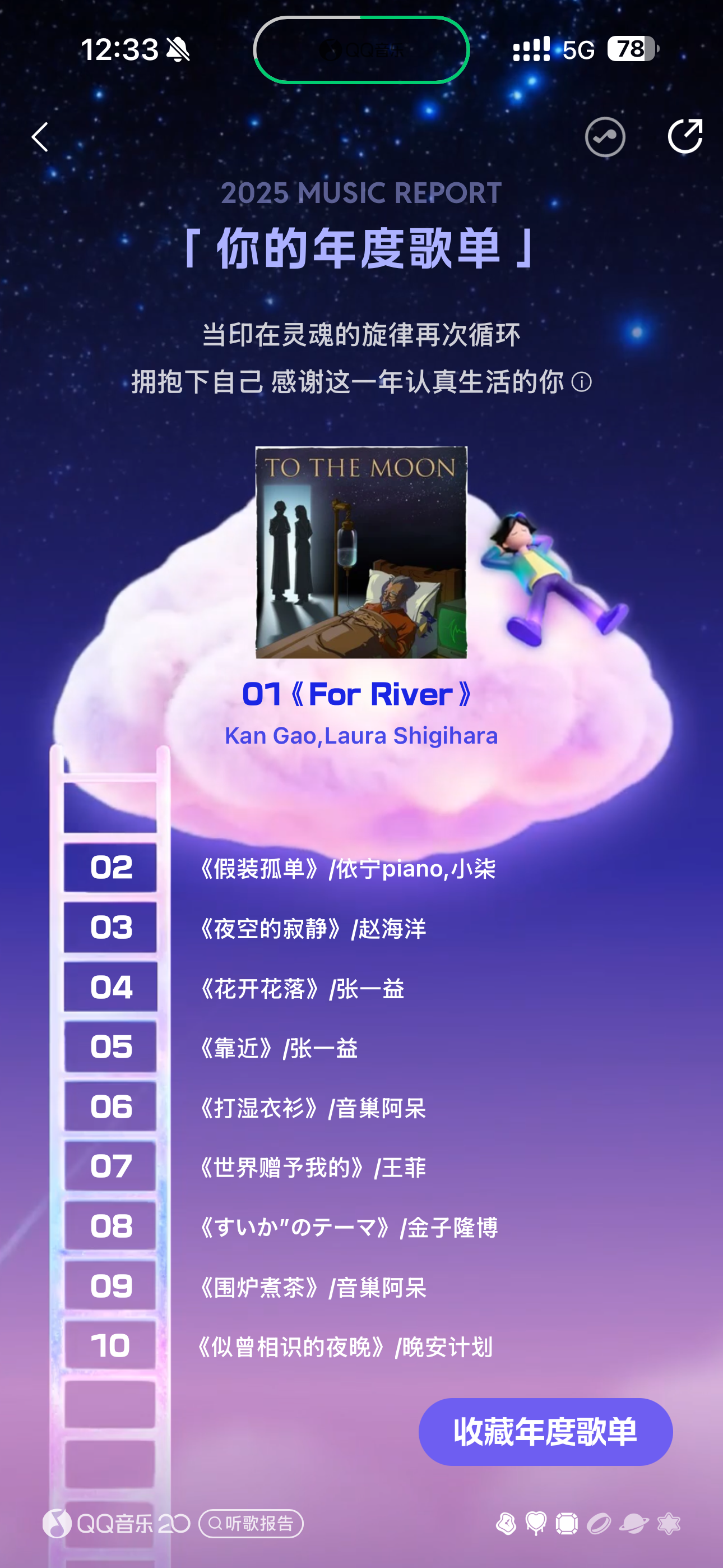Go back using the top-left arrow
The width and height of the screenshot is (723, 1568).
[40, 137]
